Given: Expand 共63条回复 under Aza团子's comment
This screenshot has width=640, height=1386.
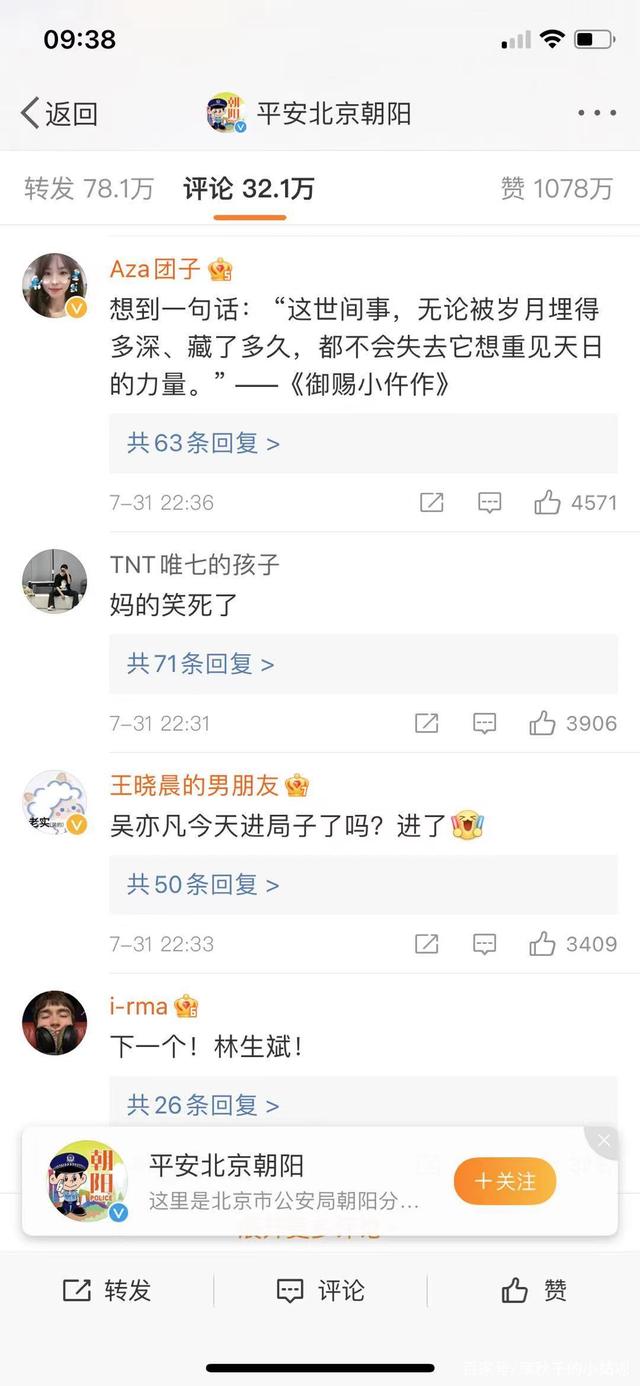Looking at the screenshot, I should [203, 443].
